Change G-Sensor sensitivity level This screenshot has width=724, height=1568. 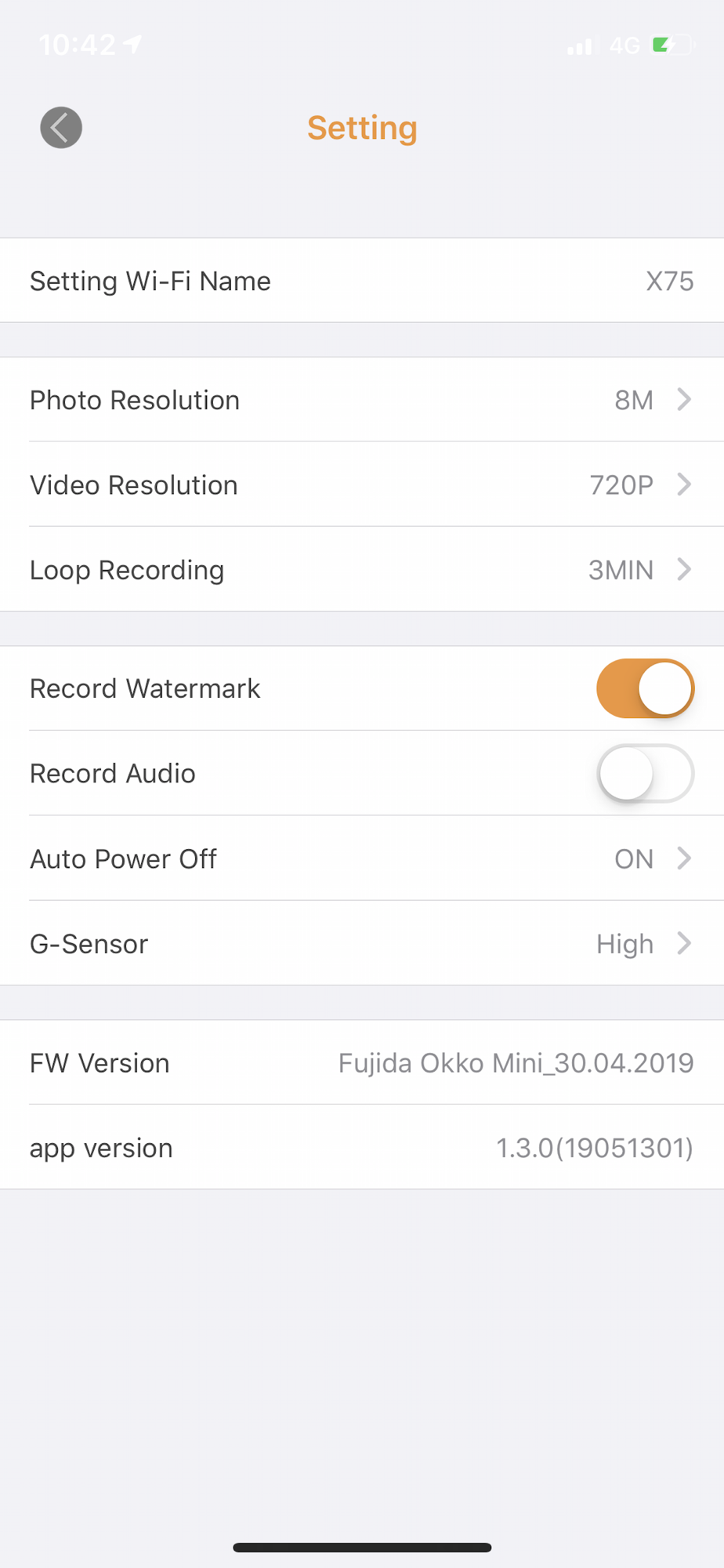(x=362, y=943)
